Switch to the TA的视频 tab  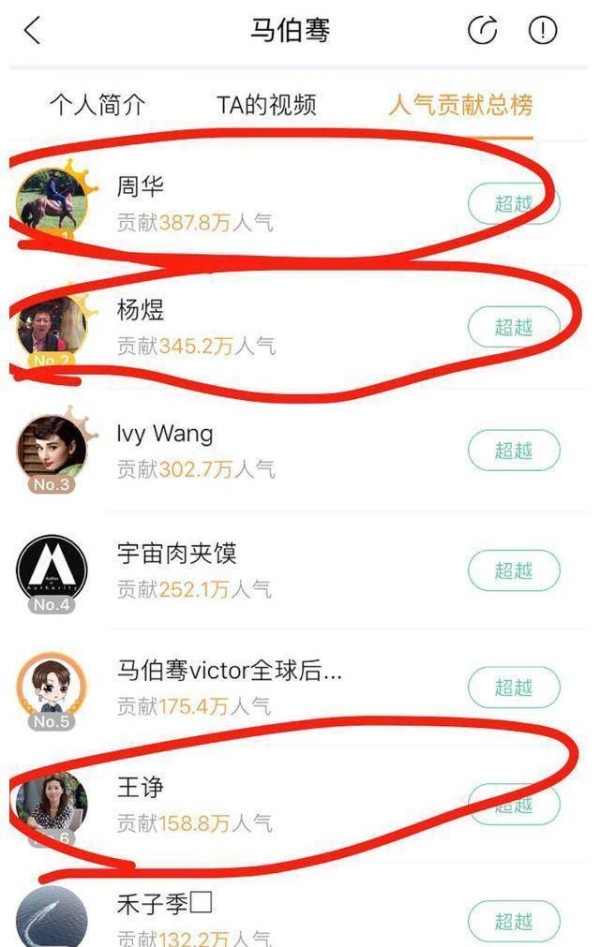point(267,105)
